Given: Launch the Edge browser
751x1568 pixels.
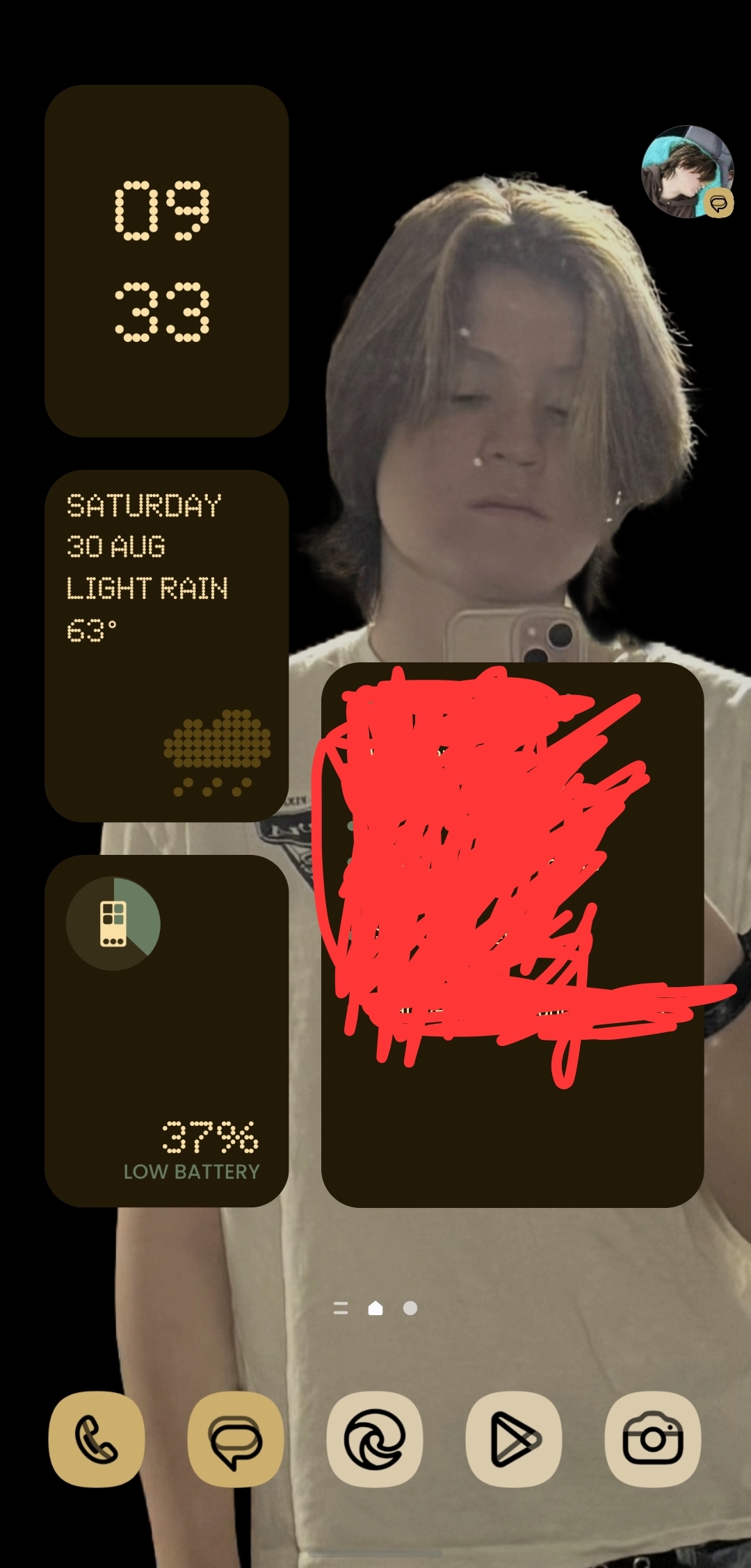Looking at the screenshot, I should 375,1439.
